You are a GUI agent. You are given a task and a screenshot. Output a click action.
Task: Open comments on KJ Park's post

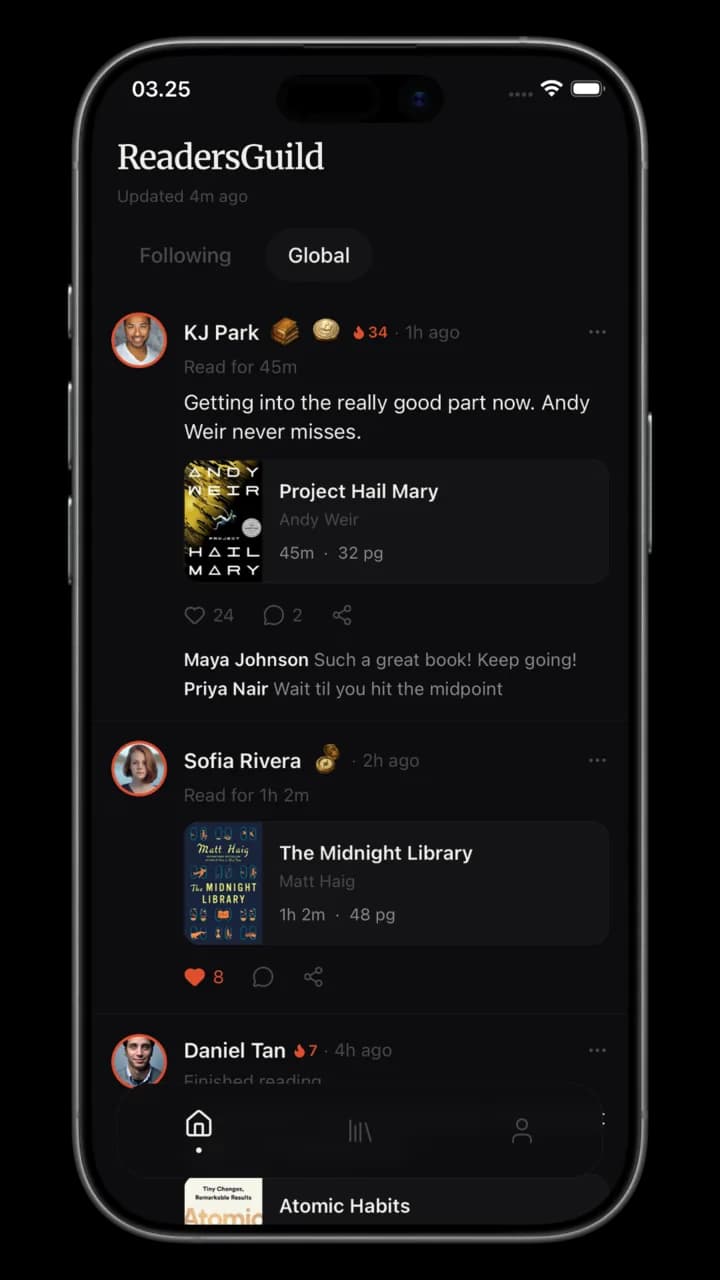click(x=273, y=615)
